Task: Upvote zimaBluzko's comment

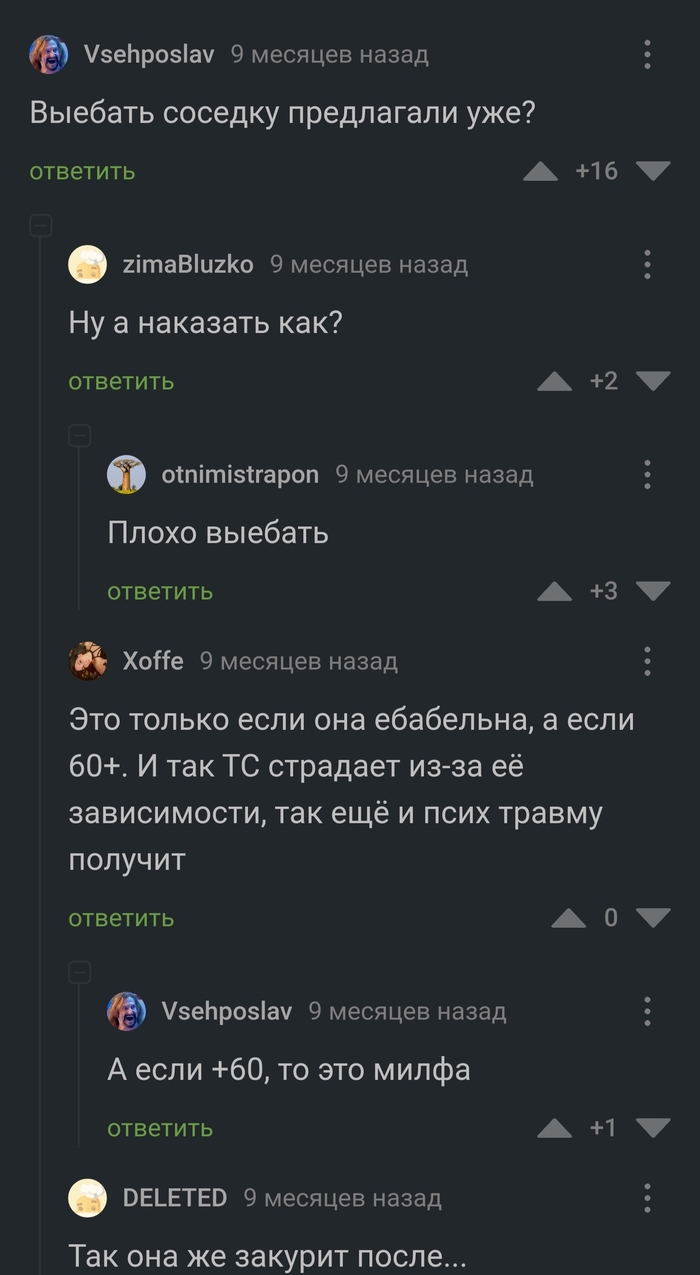Action: (x=554, y=381)
